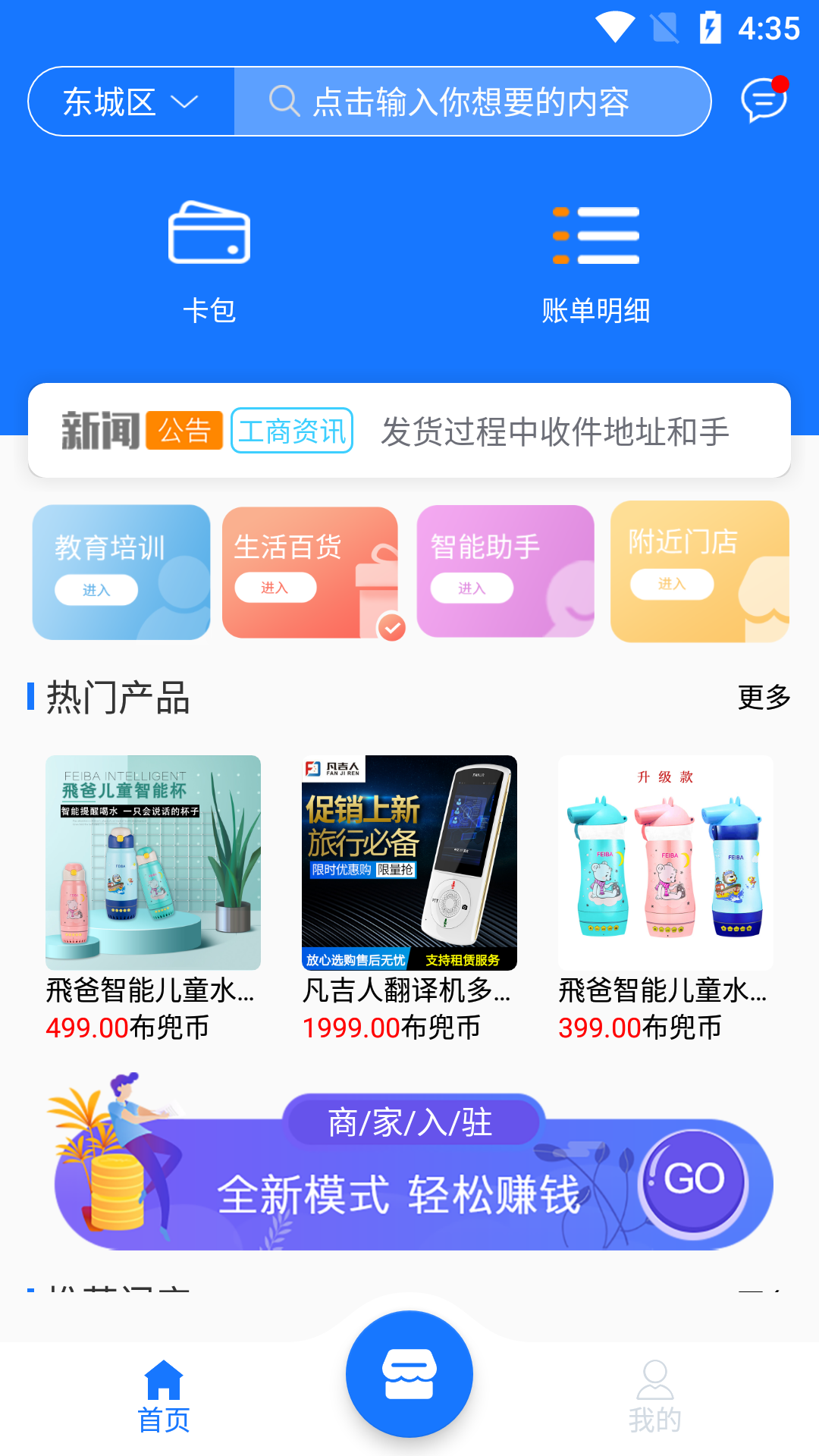Viewport: 819px width, 1456px height.
Task: Enter the 教育培训 category
Action: (x=121, y=573)
